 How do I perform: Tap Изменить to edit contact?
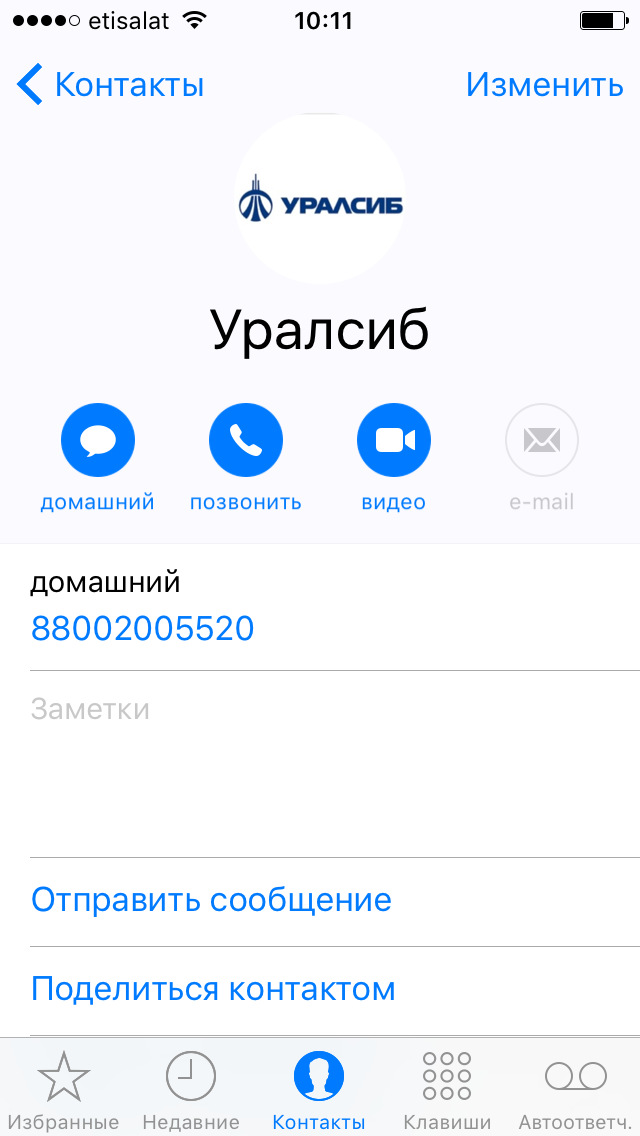point(544,85)
